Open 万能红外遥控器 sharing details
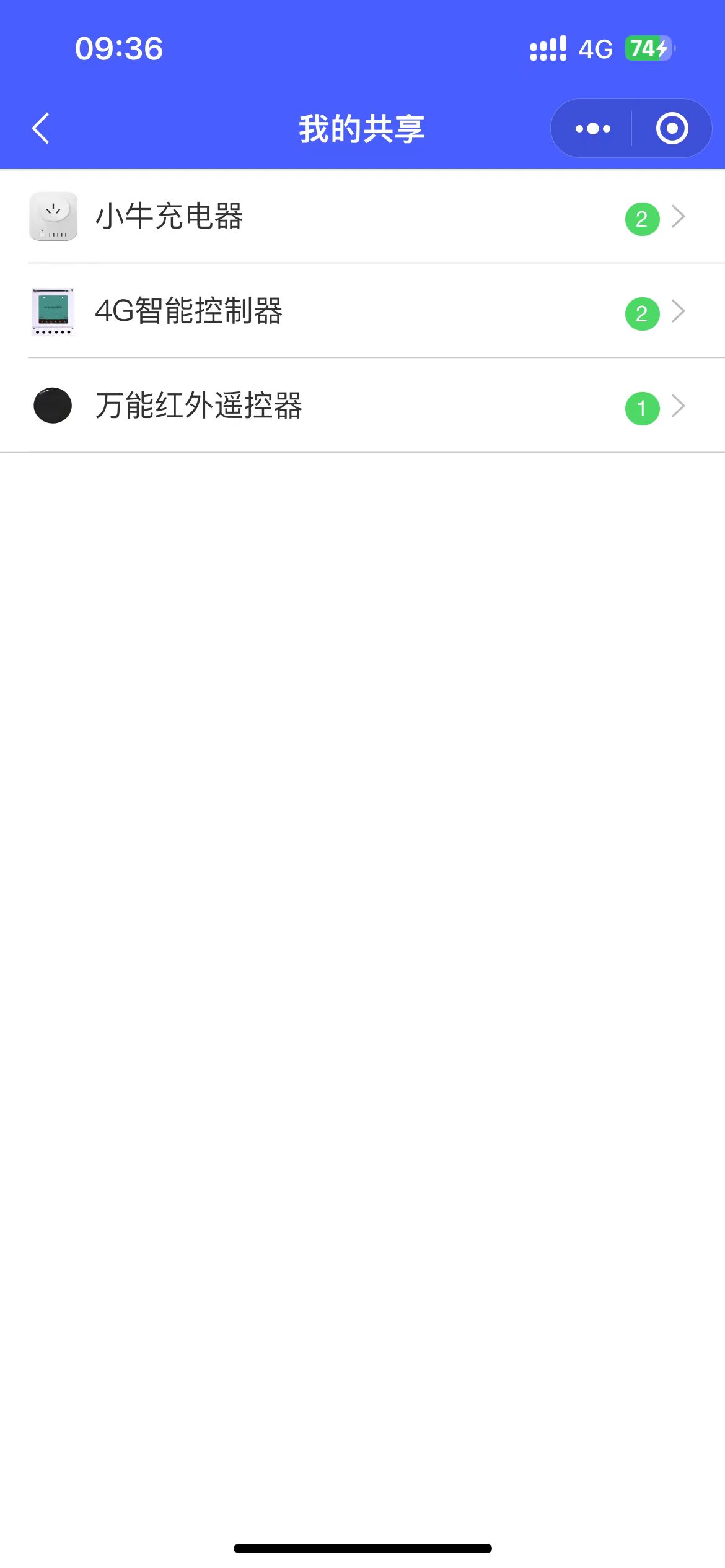The height and width of the screenshot is (1568, 725). pos(362,406)
